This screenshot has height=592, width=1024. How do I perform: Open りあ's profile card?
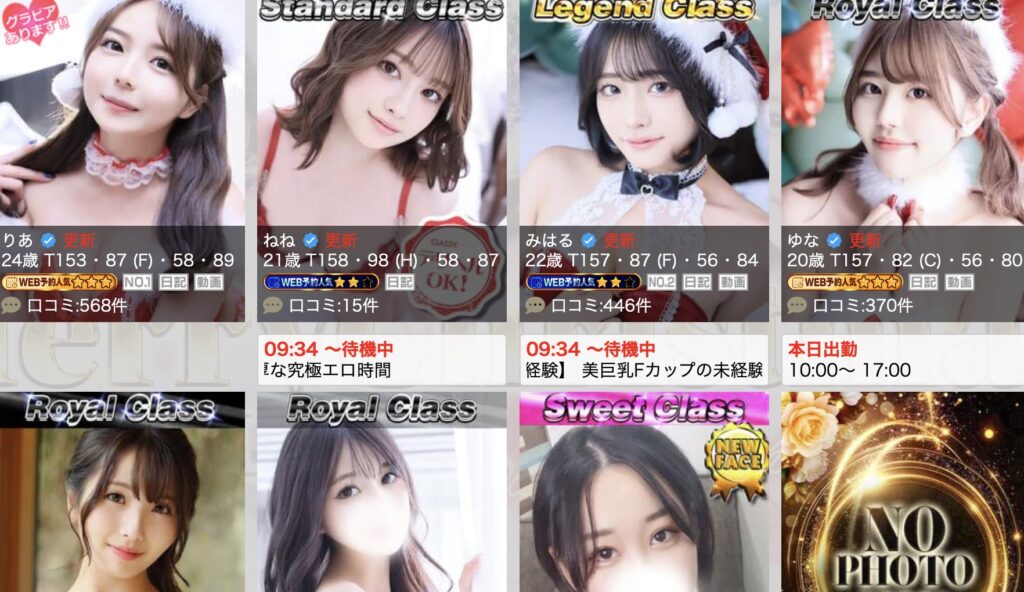(120, 120)
